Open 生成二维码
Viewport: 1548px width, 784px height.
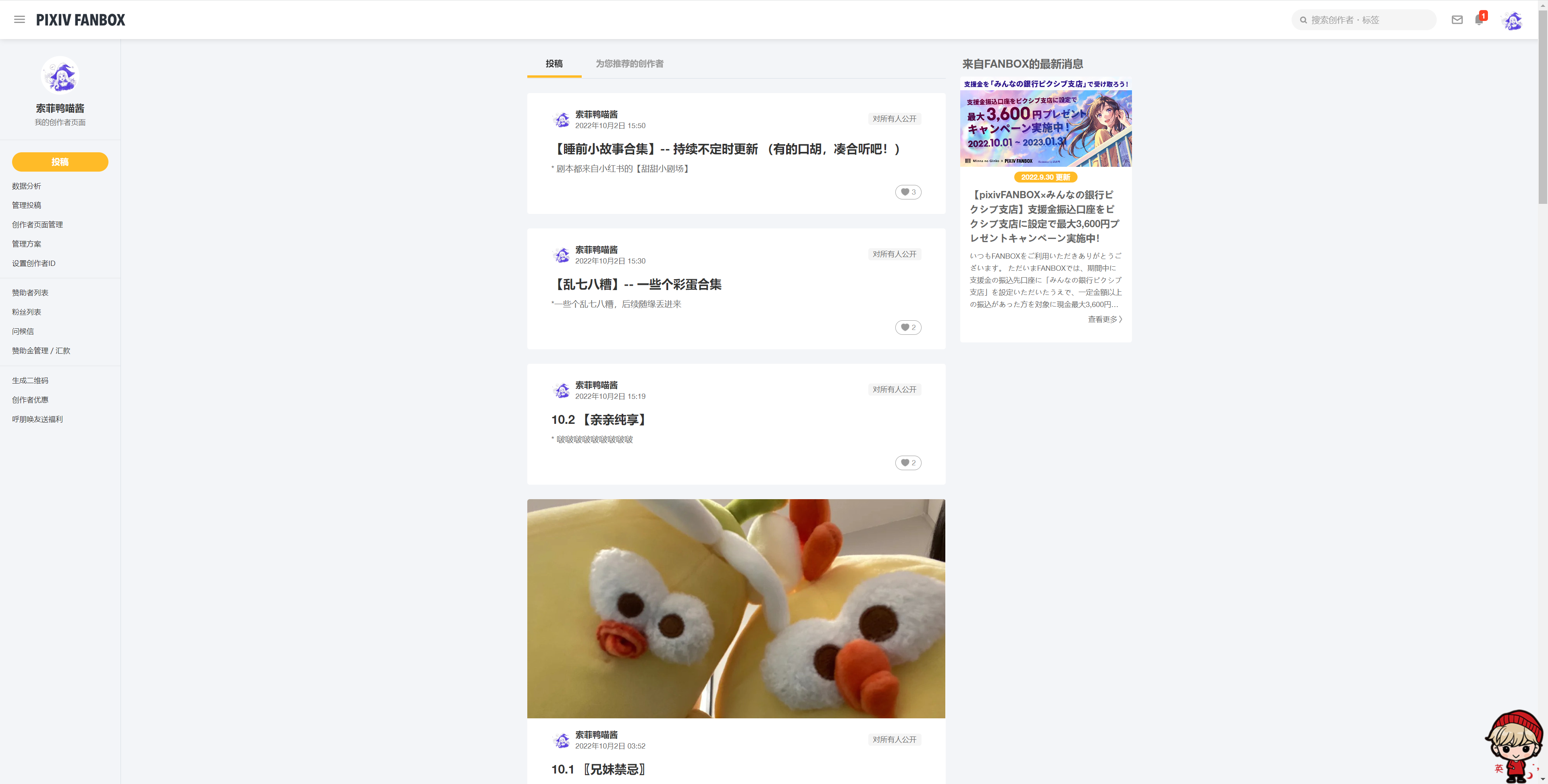coord(30,381)
